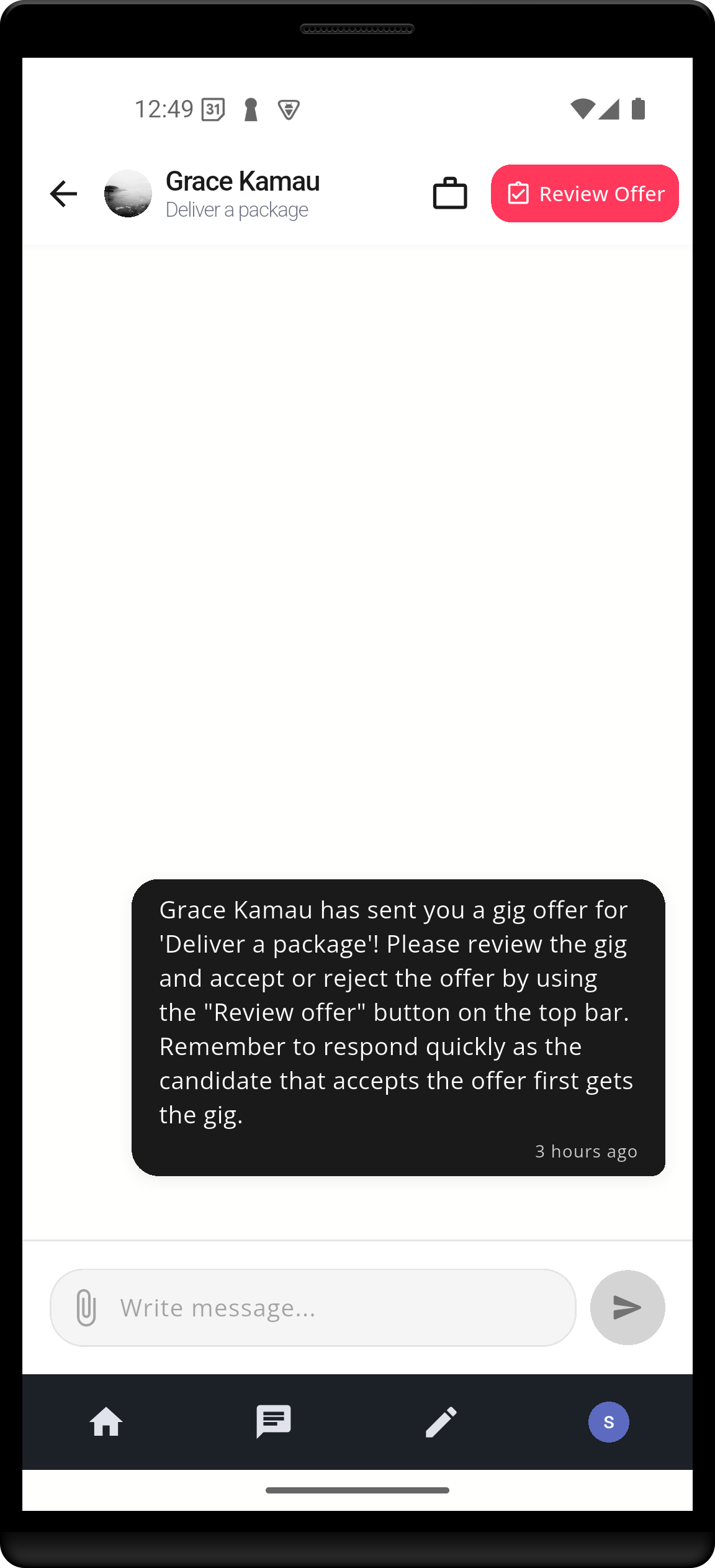Click the clipboard icon inside Review Offer button

[519, 193]
